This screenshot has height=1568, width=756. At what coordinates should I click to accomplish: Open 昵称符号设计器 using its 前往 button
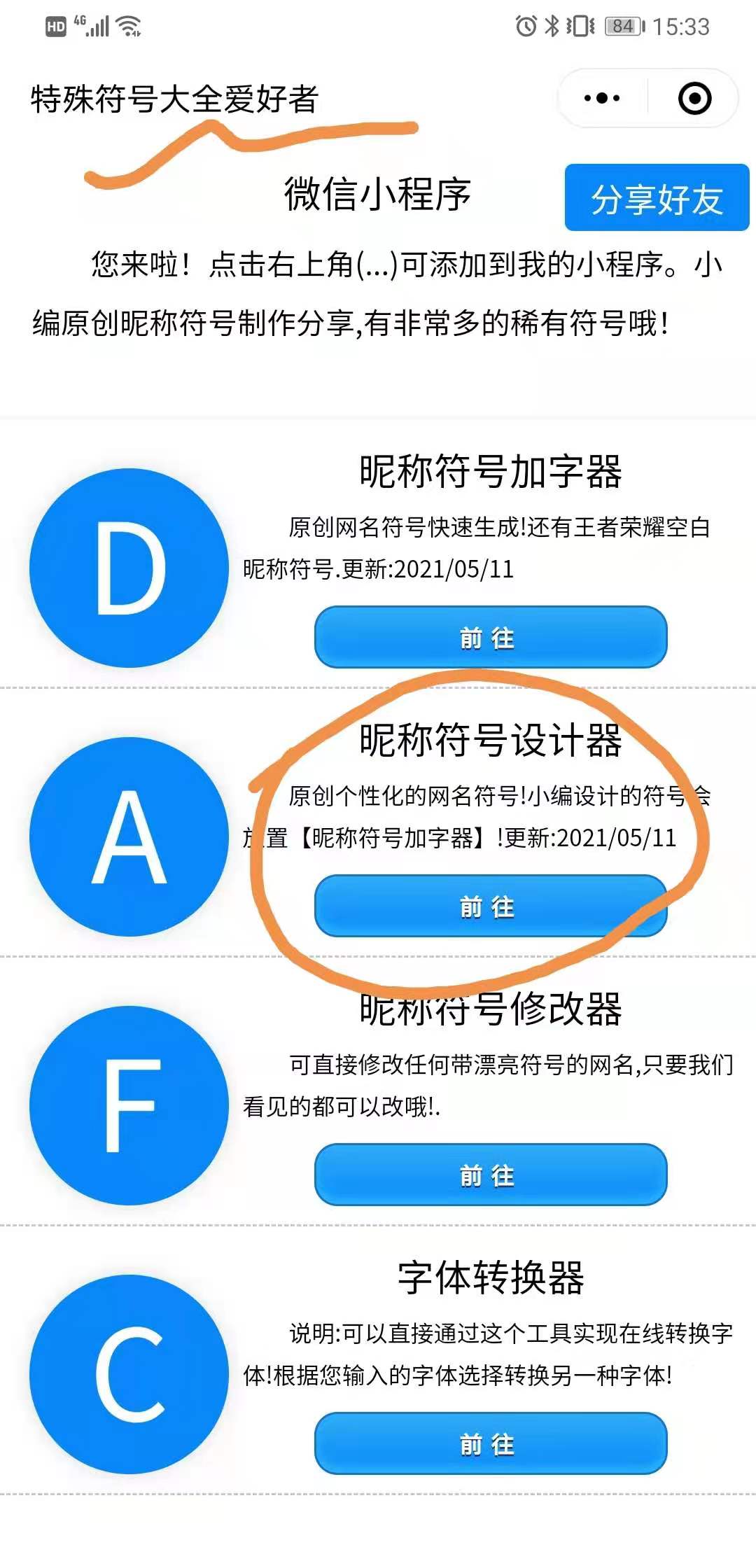[490, 906]
